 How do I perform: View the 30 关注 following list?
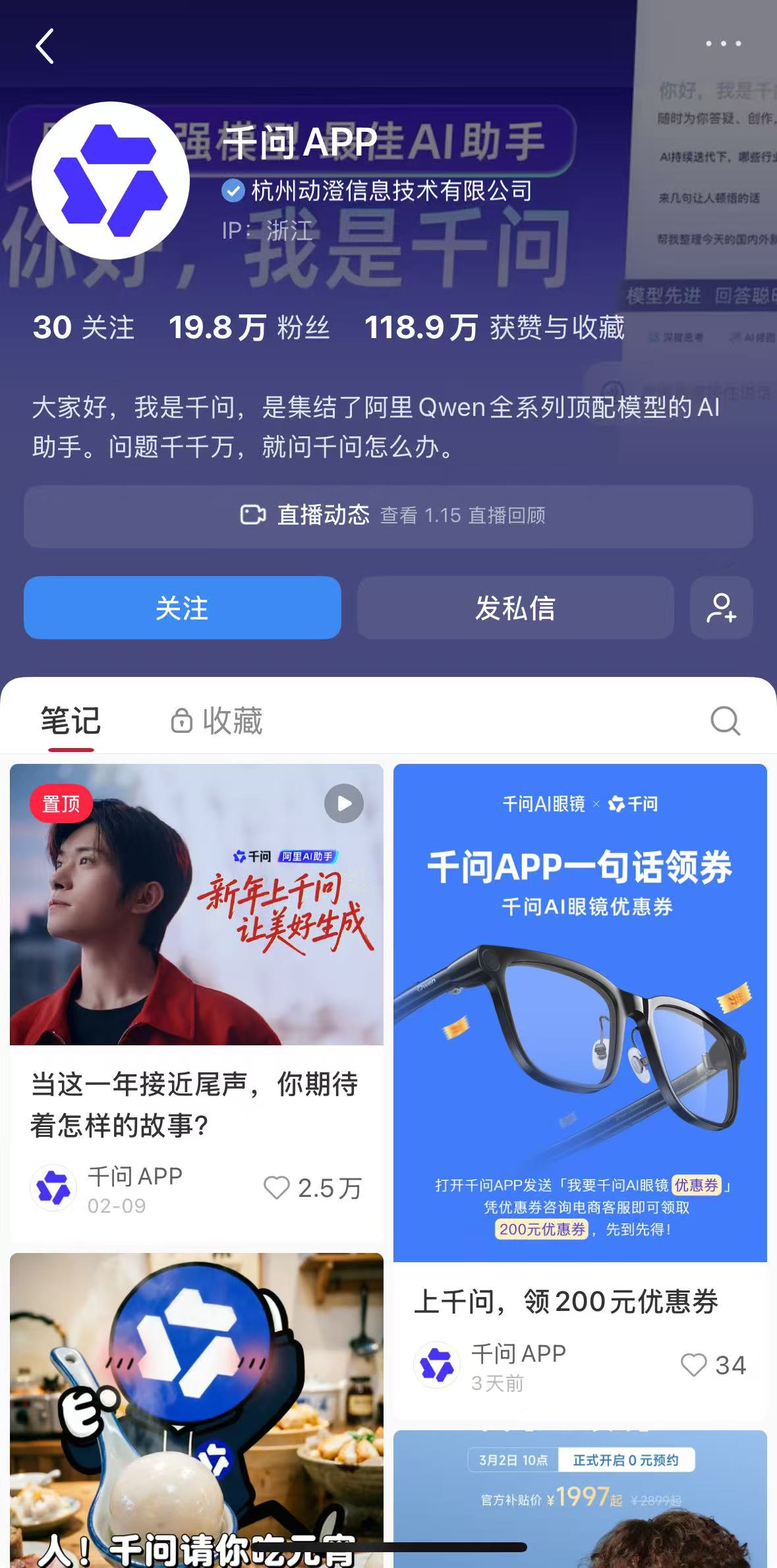[84, 328]
